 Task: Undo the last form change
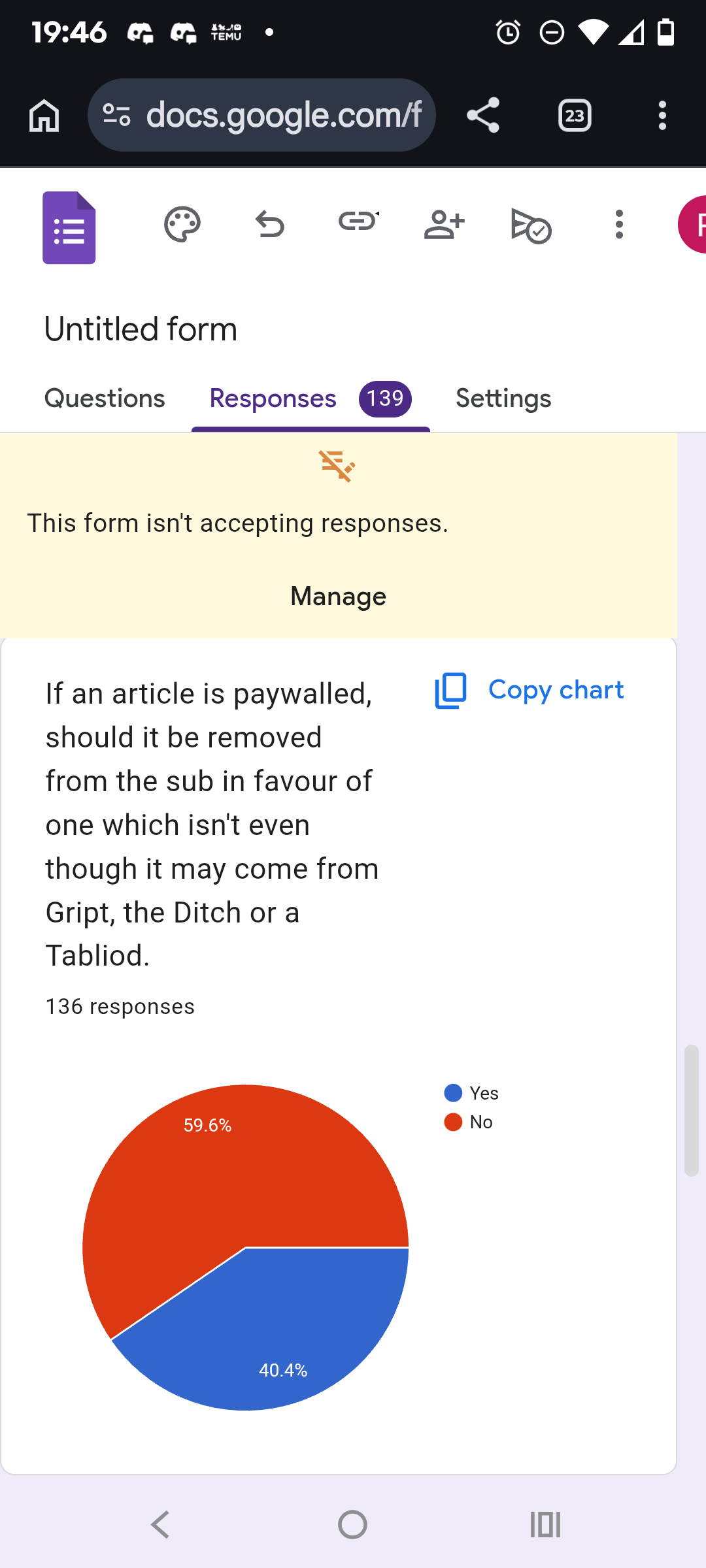click(x=269, y=225)
